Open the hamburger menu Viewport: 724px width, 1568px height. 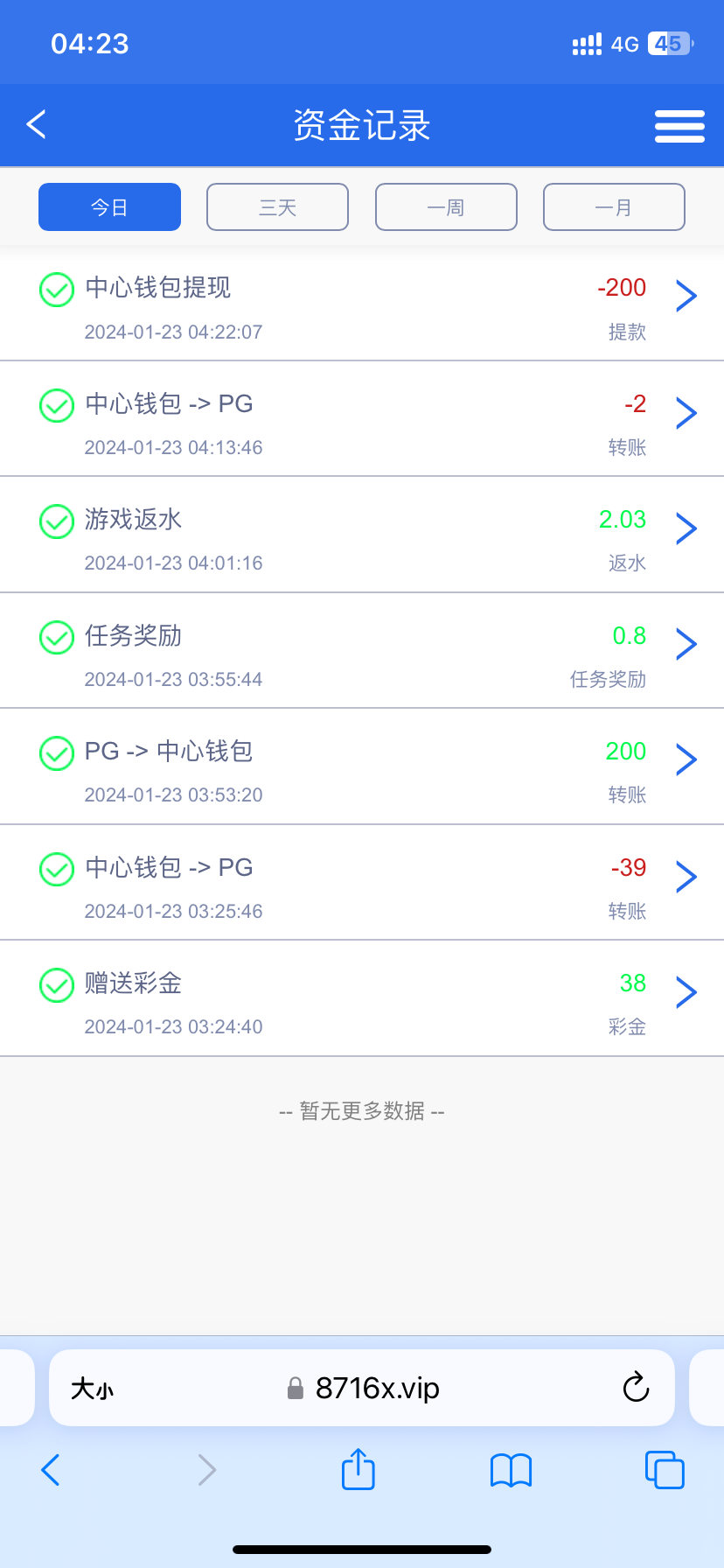679,126
